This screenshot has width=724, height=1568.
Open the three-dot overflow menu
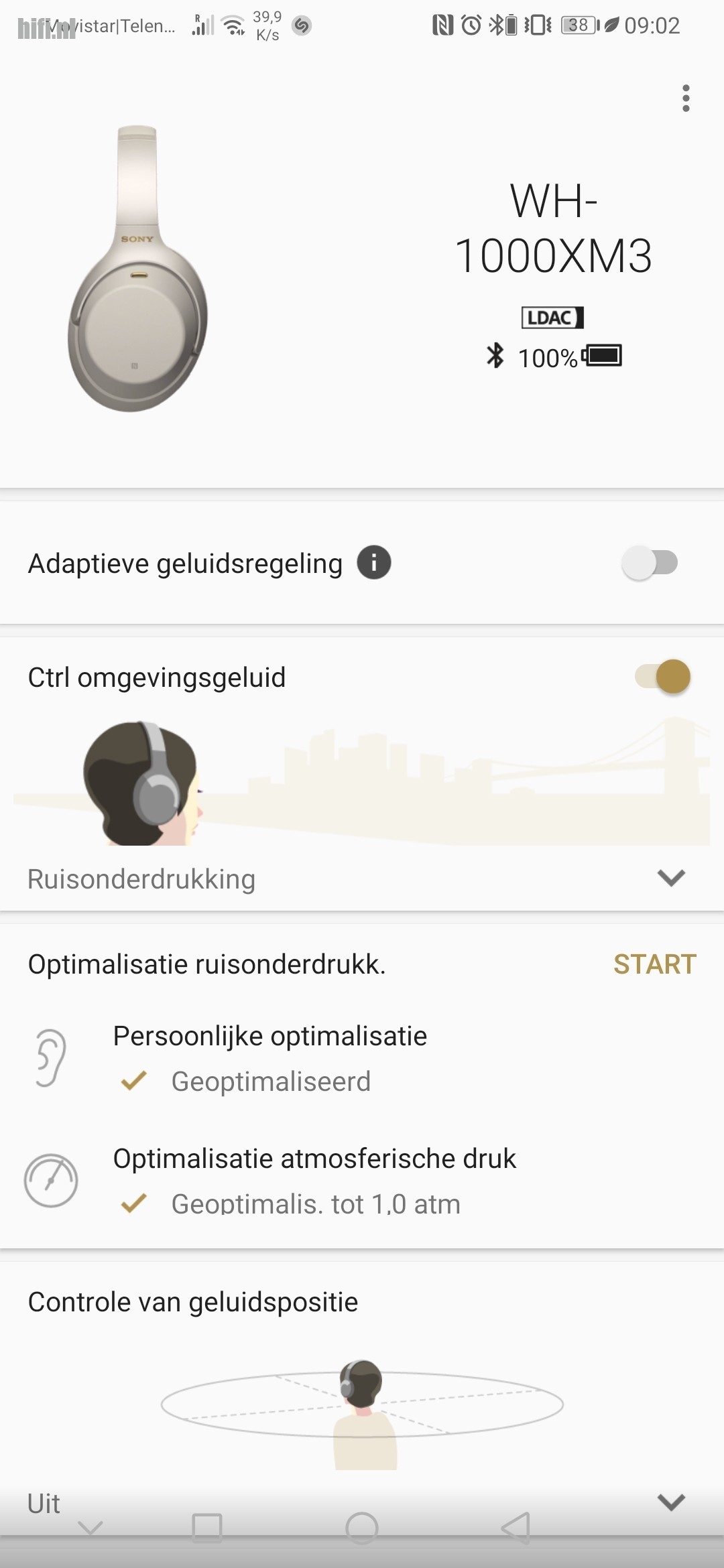(685, 99)
